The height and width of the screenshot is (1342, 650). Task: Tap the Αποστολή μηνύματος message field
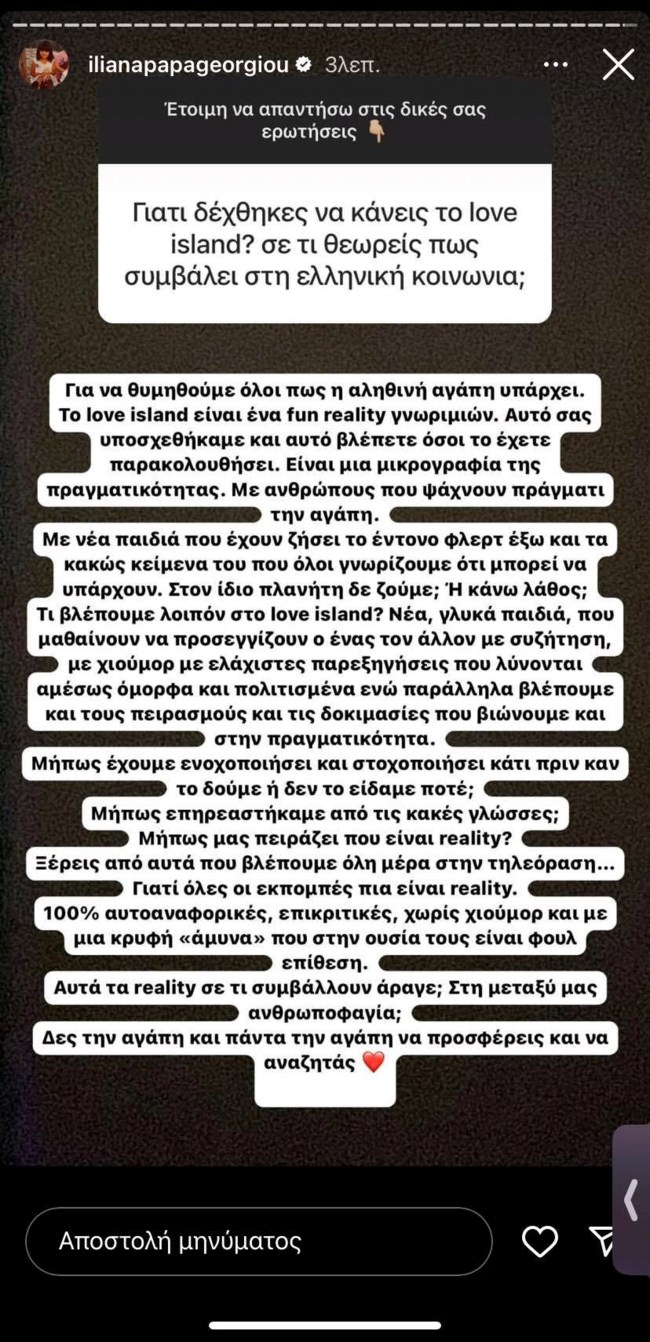pyautogui.click(x=258, y=1241)
